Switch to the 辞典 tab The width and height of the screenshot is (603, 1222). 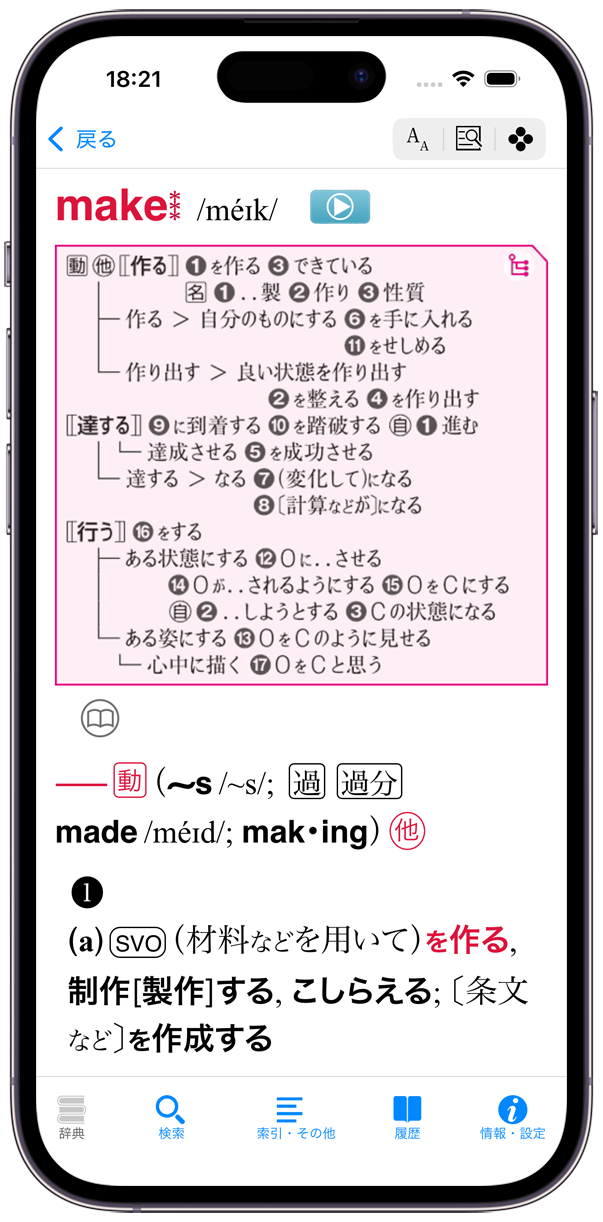(71, 1117)
